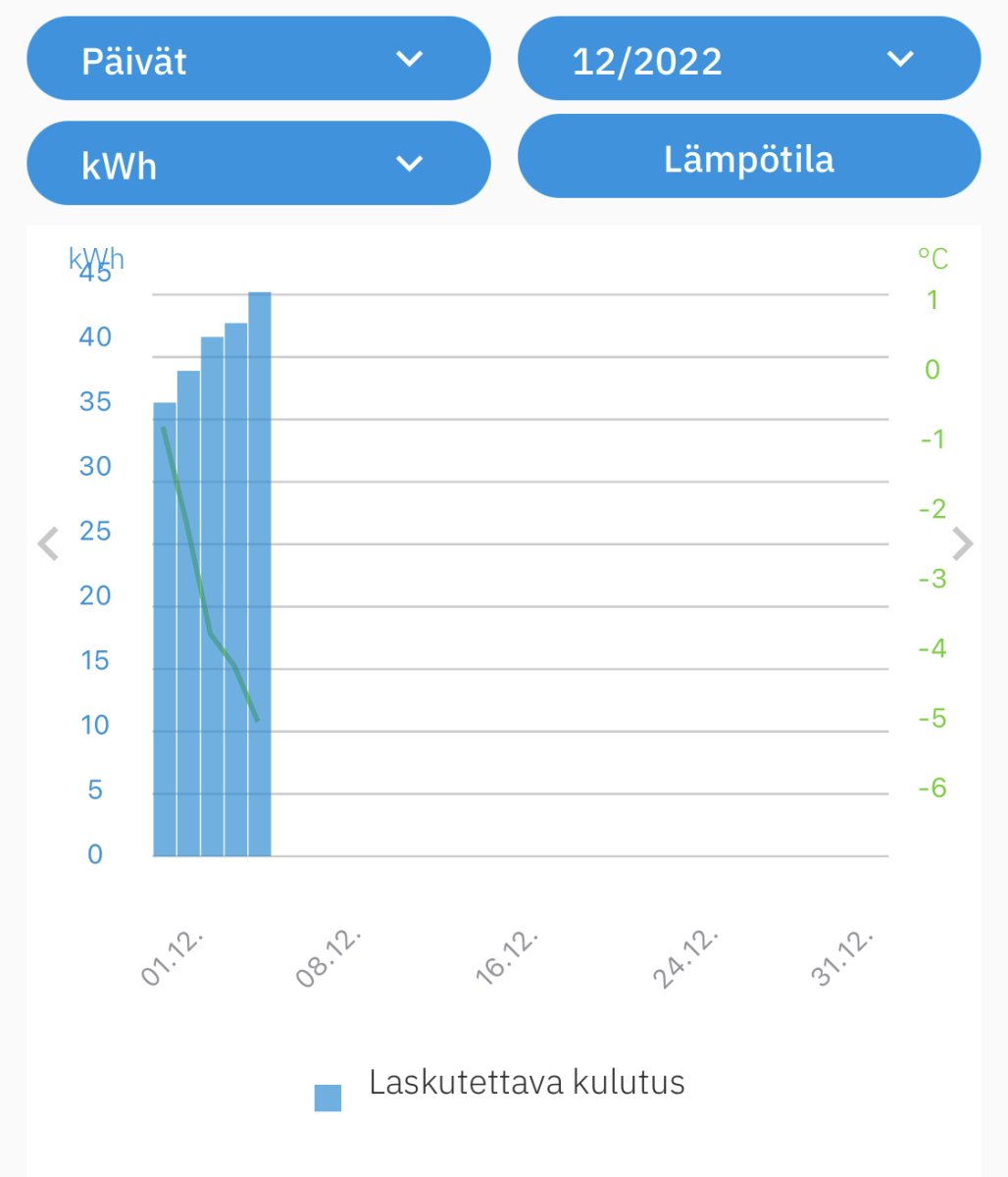This screenshot has width=1008, height=1177.
Task: Change the 12/2022 month selection
Action: coord(748,59)
